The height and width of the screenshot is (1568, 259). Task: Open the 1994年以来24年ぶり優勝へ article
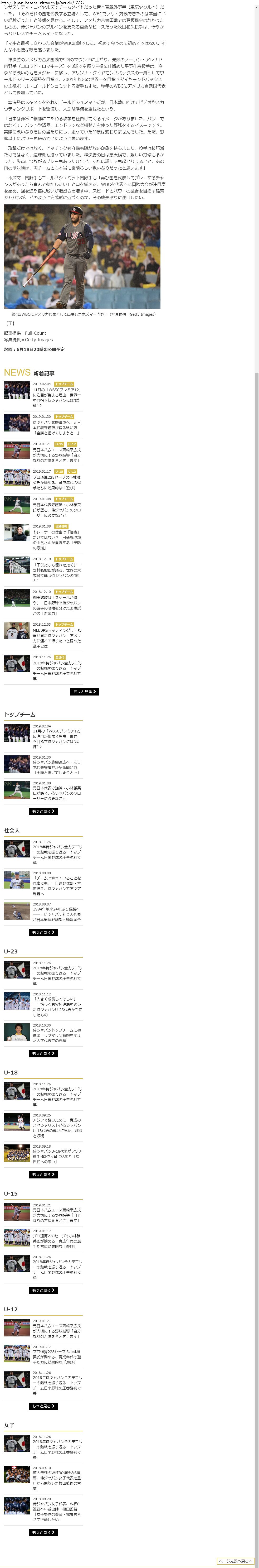pyautogui.click(x=57, y=914)
